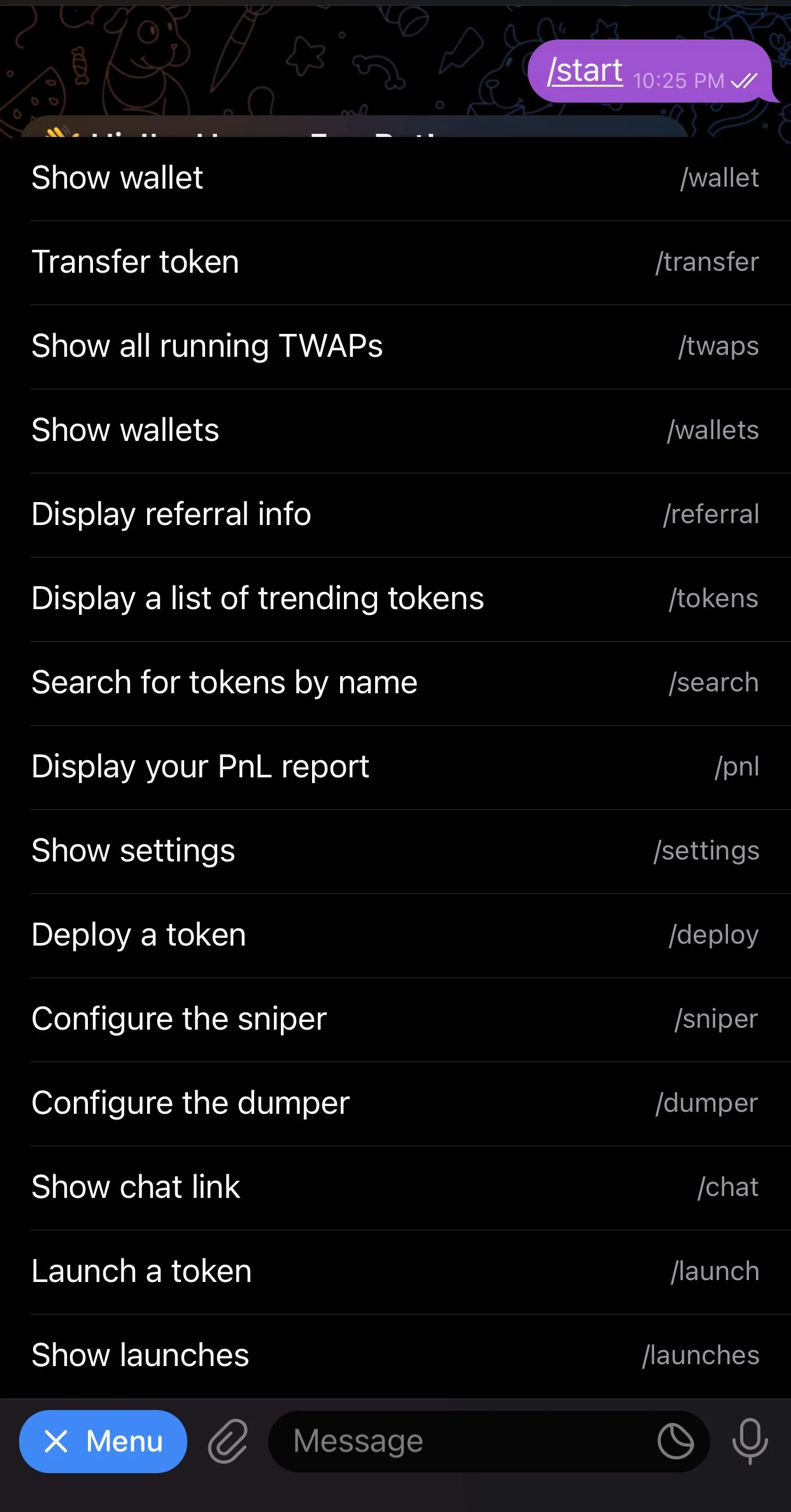Pick the Show wallets command

coord(396,431)
